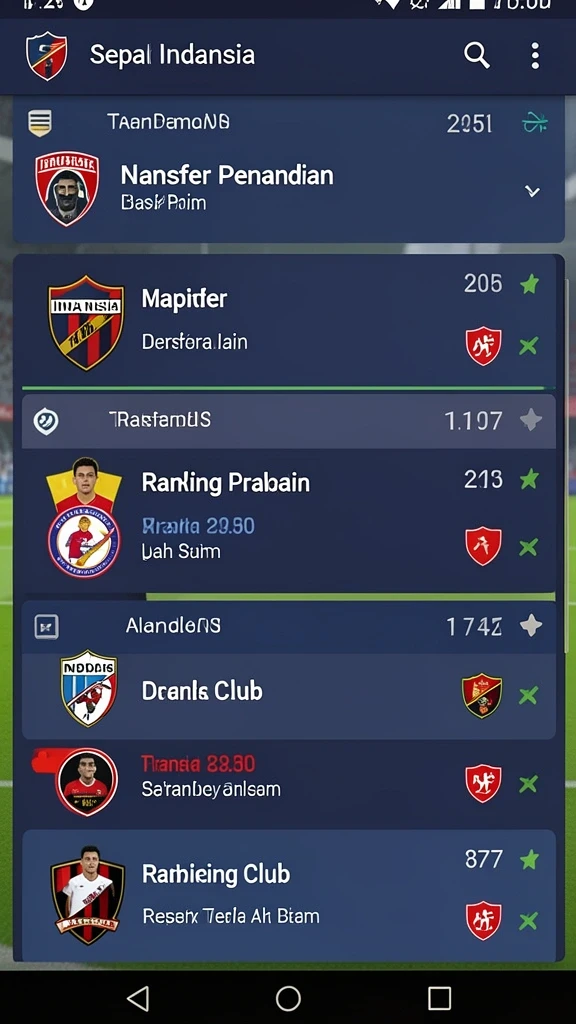Open the Rarhieing Club row
Image resolution: width=576 pixels, height=1024 pixels.
tap(288, 895)
